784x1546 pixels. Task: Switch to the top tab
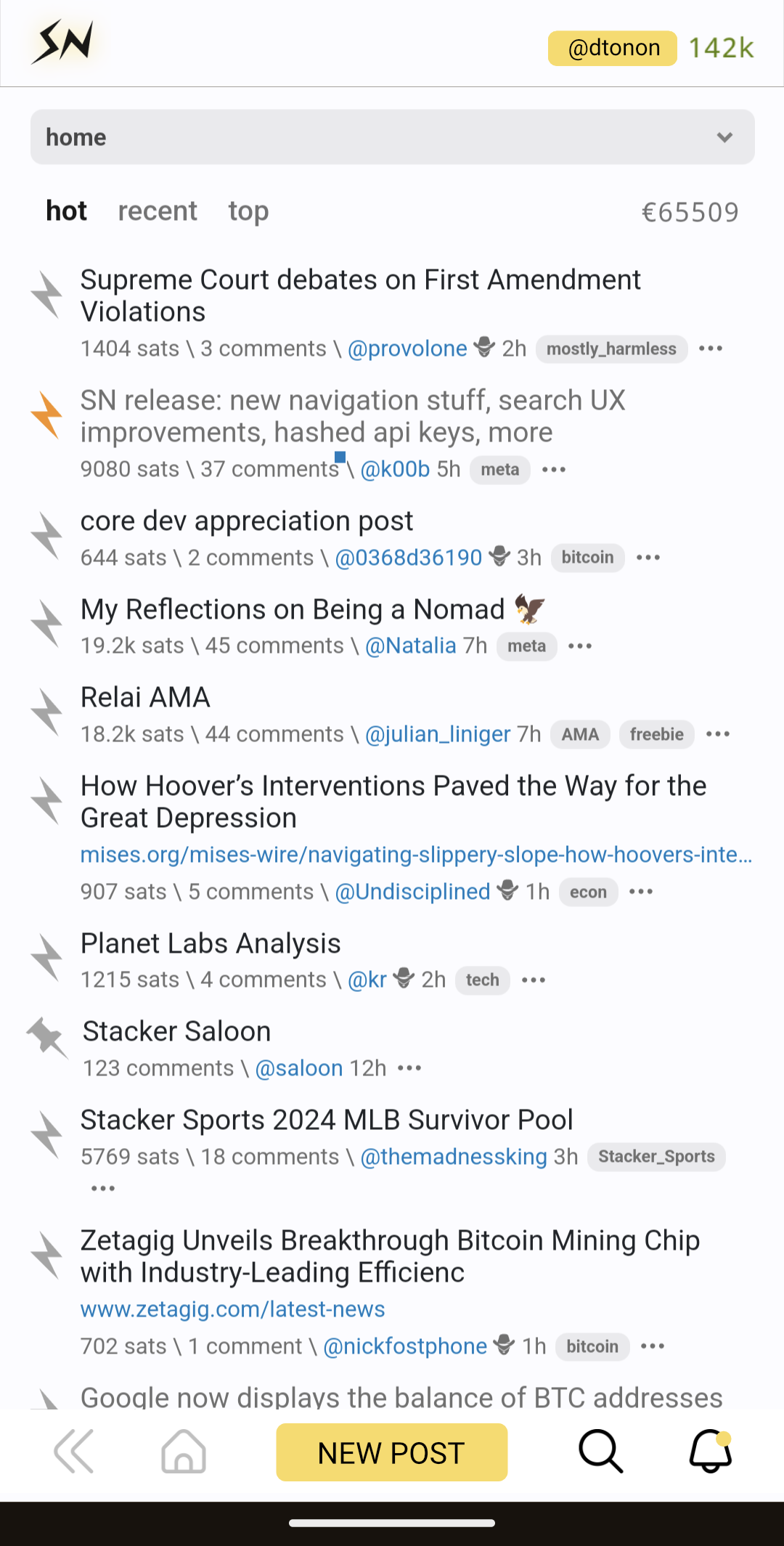coord(248,211)
